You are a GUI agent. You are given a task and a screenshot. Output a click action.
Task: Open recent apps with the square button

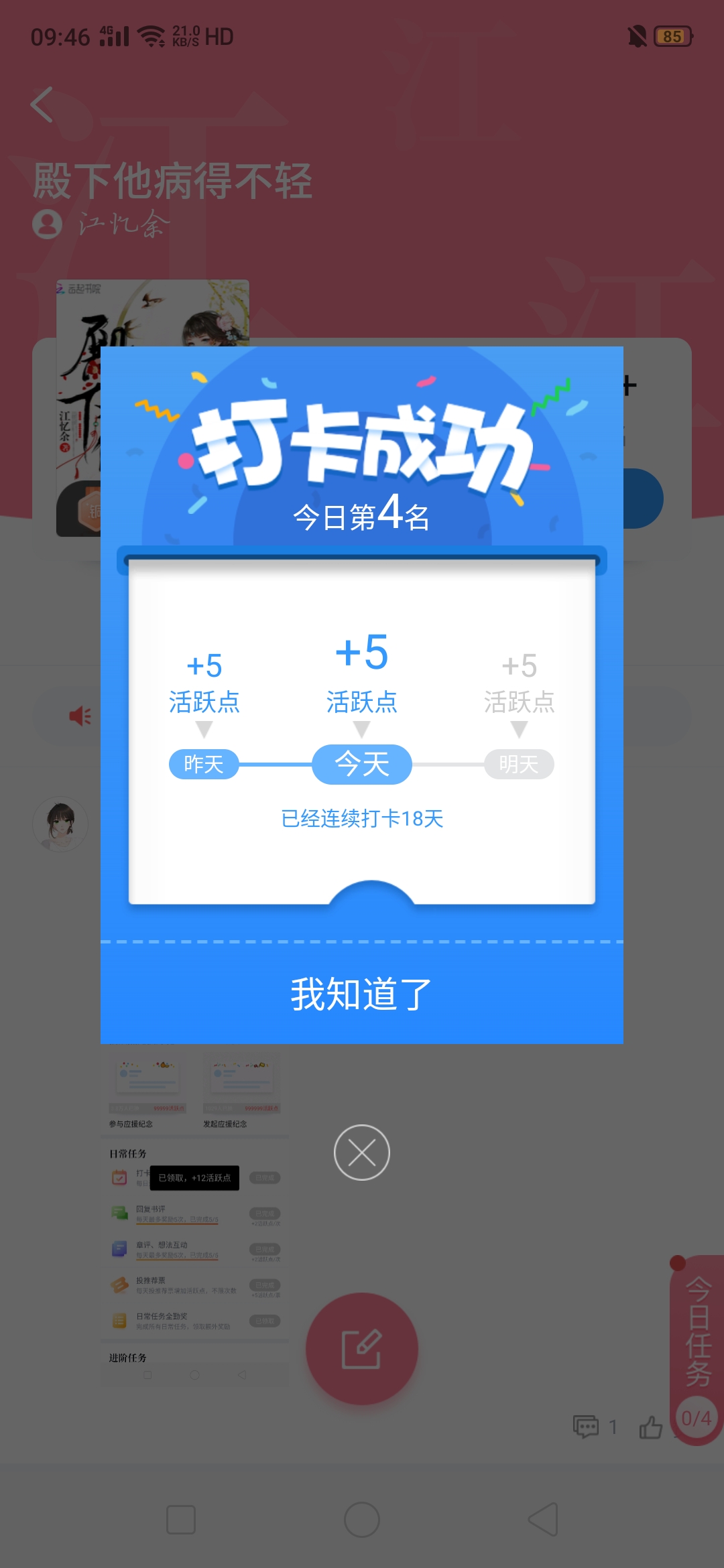click(181, 1520)
